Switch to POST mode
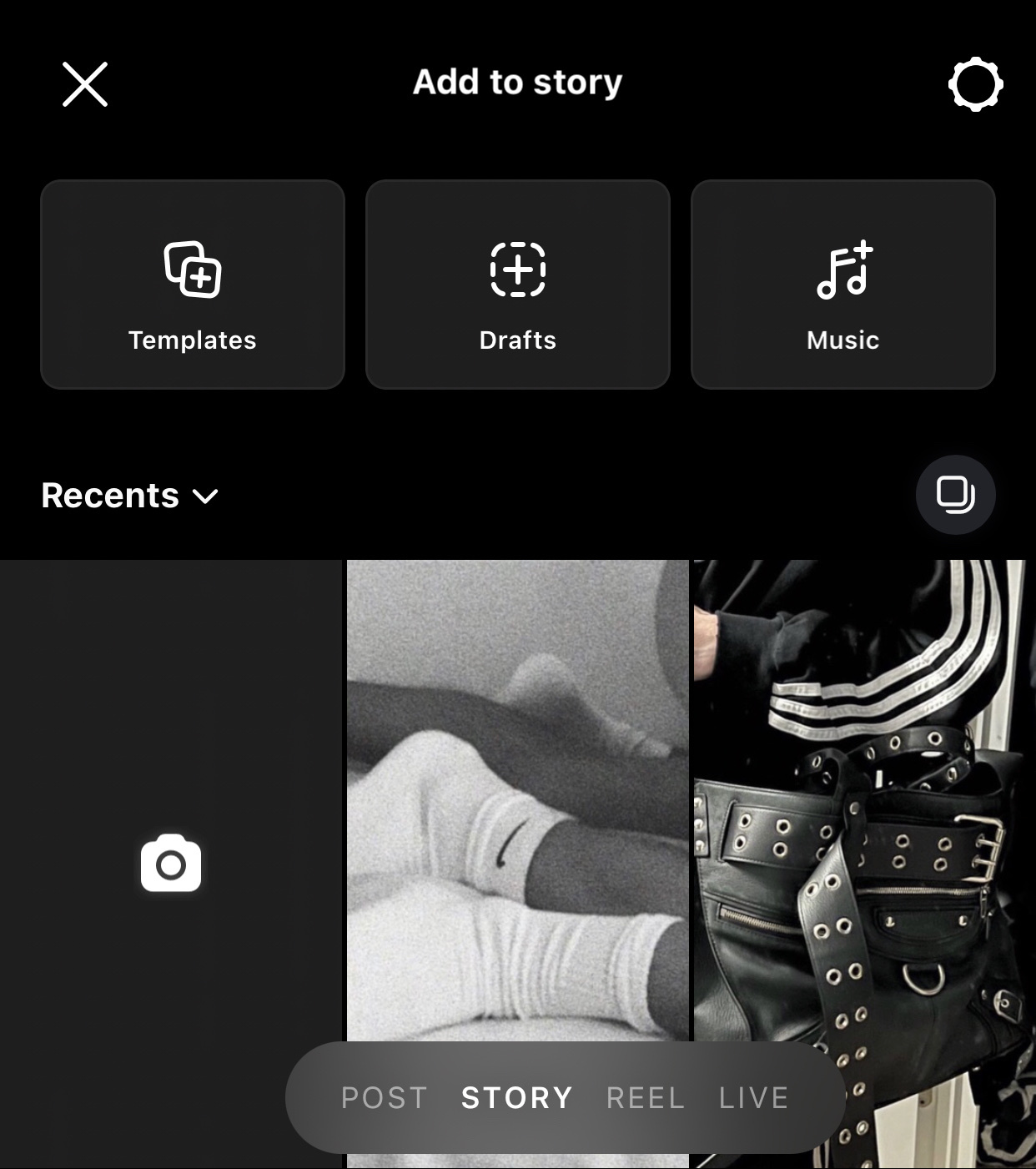The image size is (1036, 1169). coord(385,1098)
